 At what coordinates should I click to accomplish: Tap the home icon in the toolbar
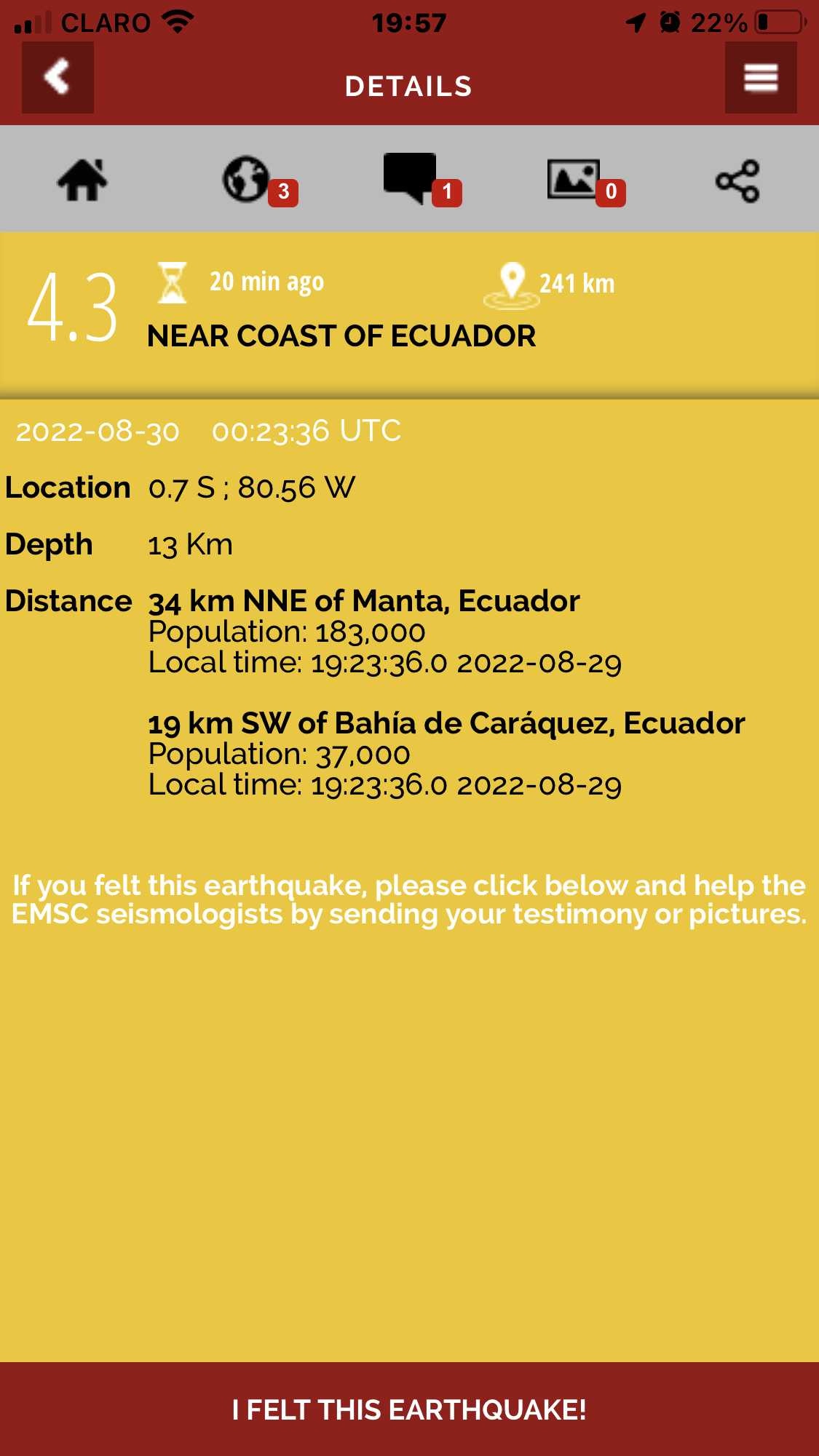coord(82,180)
